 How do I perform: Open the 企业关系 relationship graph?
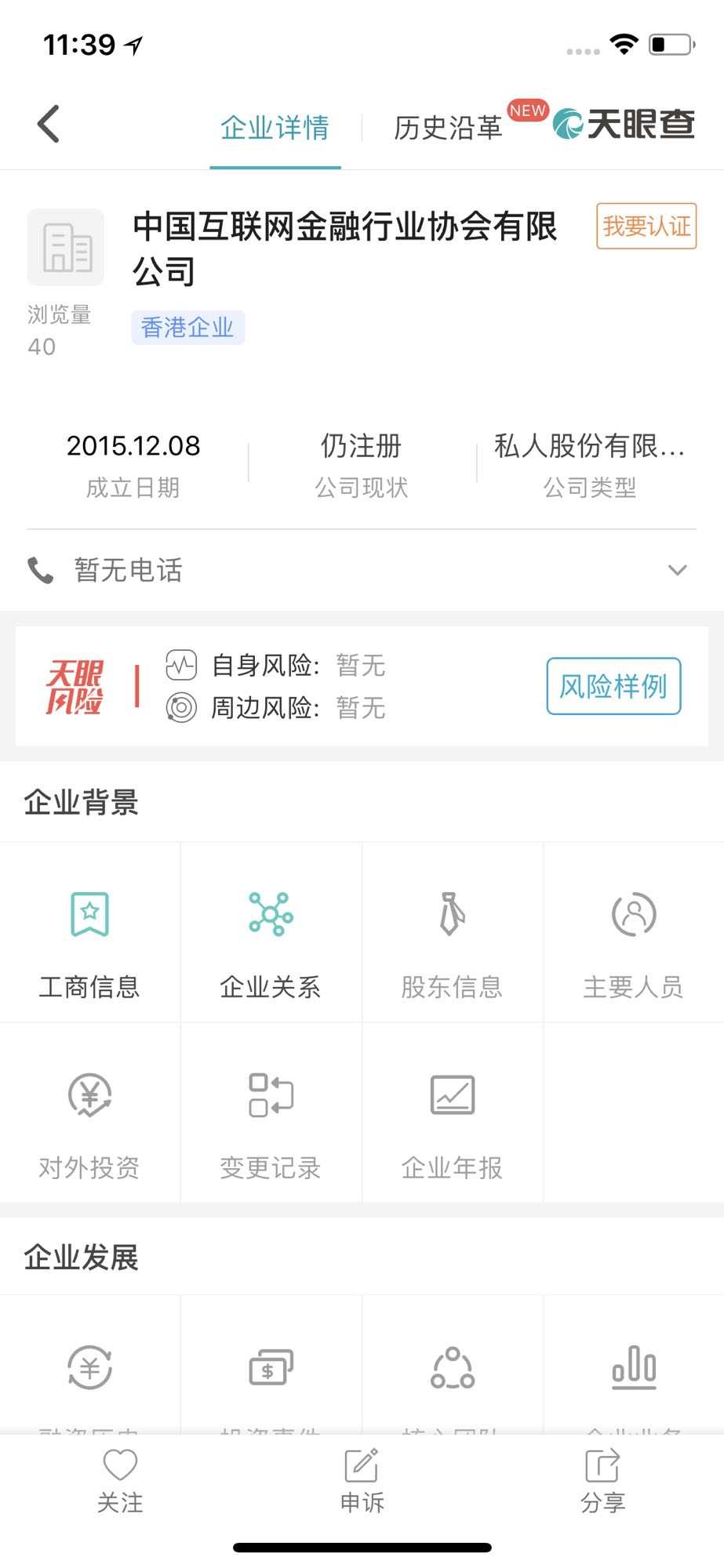tap(271, 941)
